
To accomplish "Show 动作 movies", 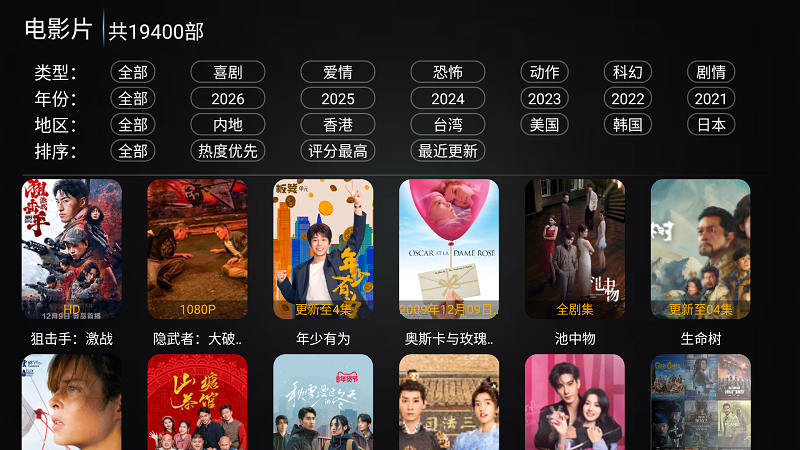I will click(544, 72).
